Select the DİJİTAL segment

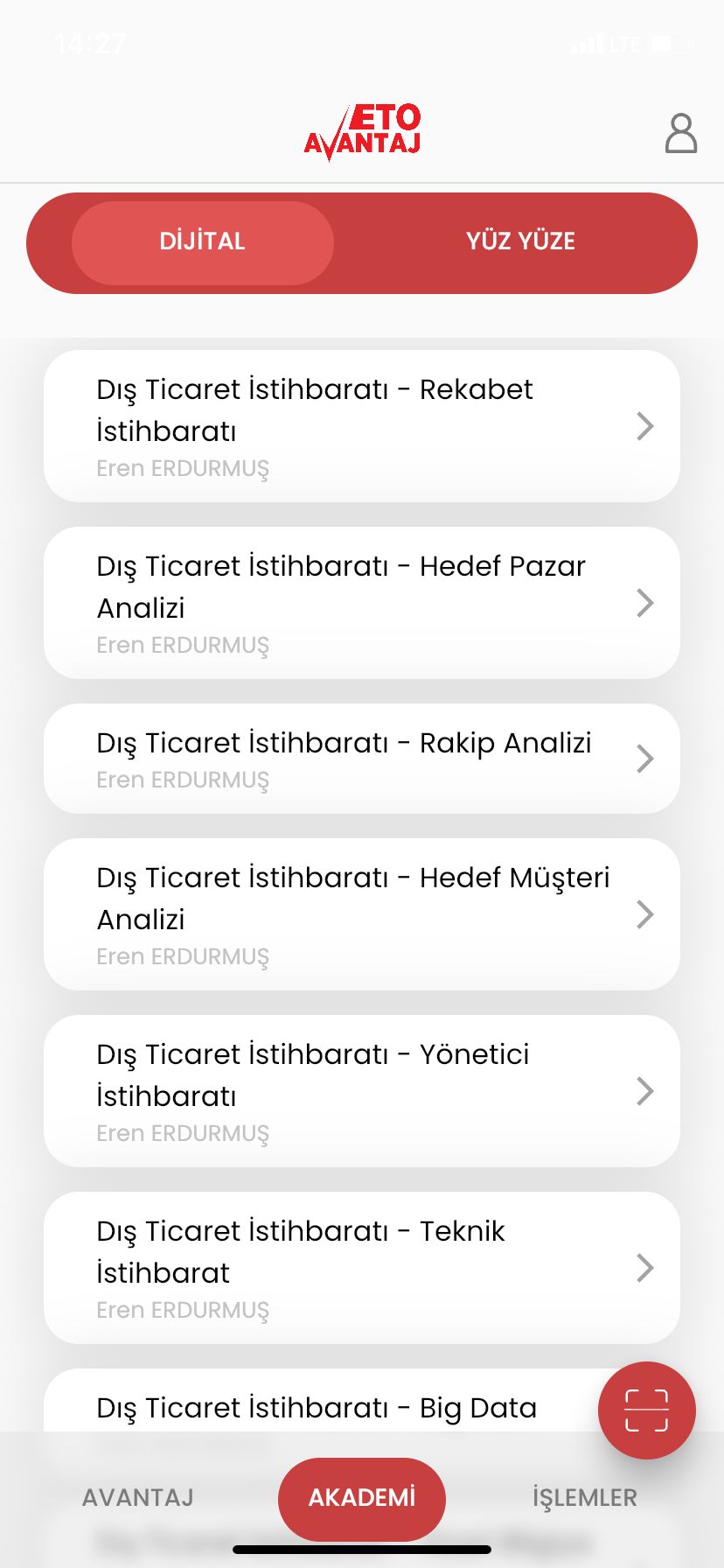pos(203,242)
